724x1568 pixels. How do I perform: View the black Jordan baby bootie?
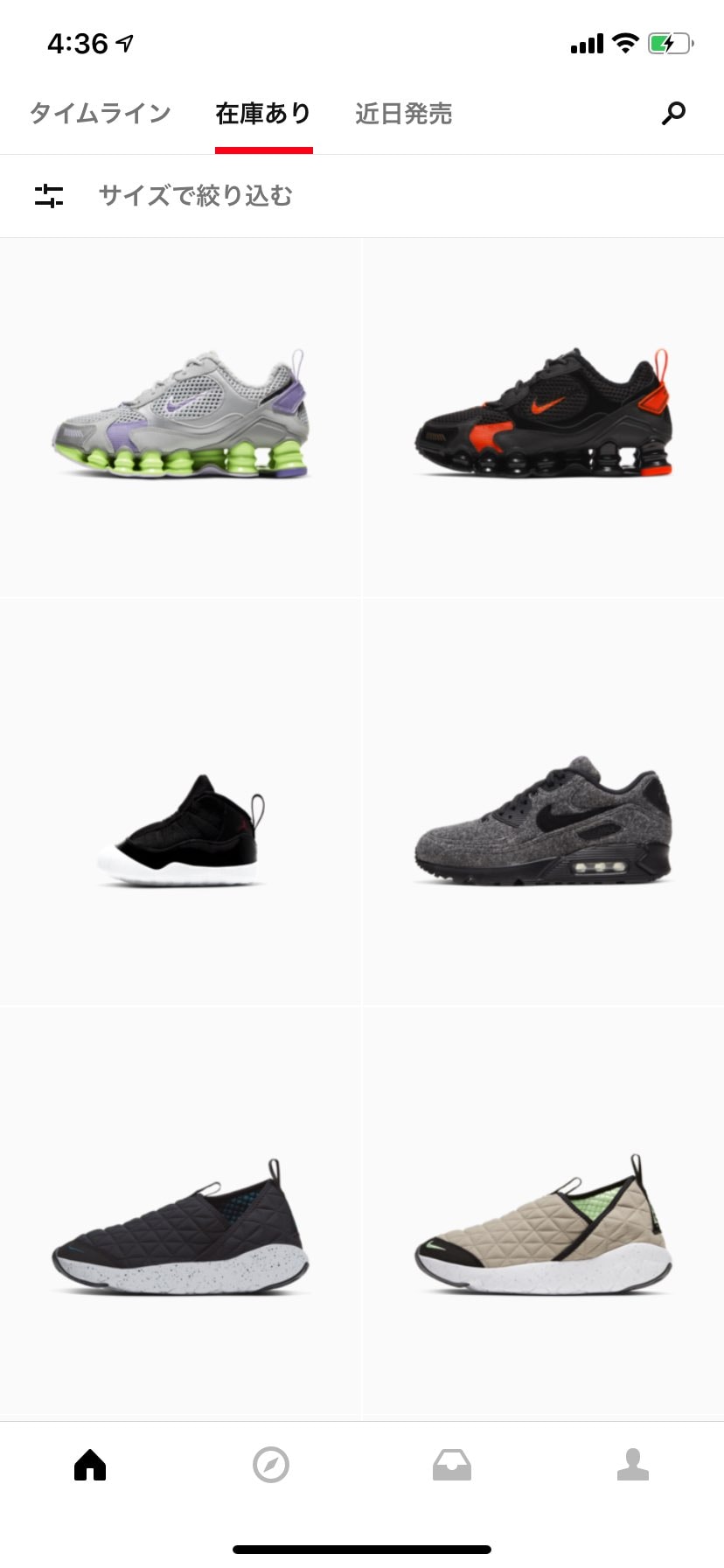[x=180, y=801]
